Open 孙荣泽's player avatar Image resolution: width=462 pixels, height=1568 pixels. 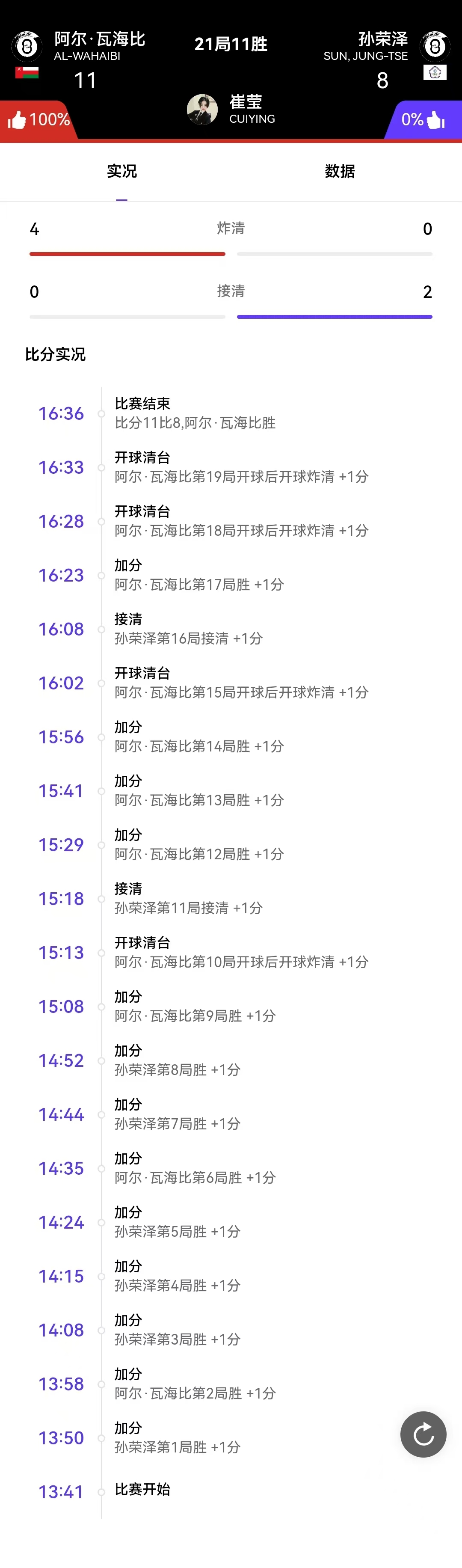[435, 46]
